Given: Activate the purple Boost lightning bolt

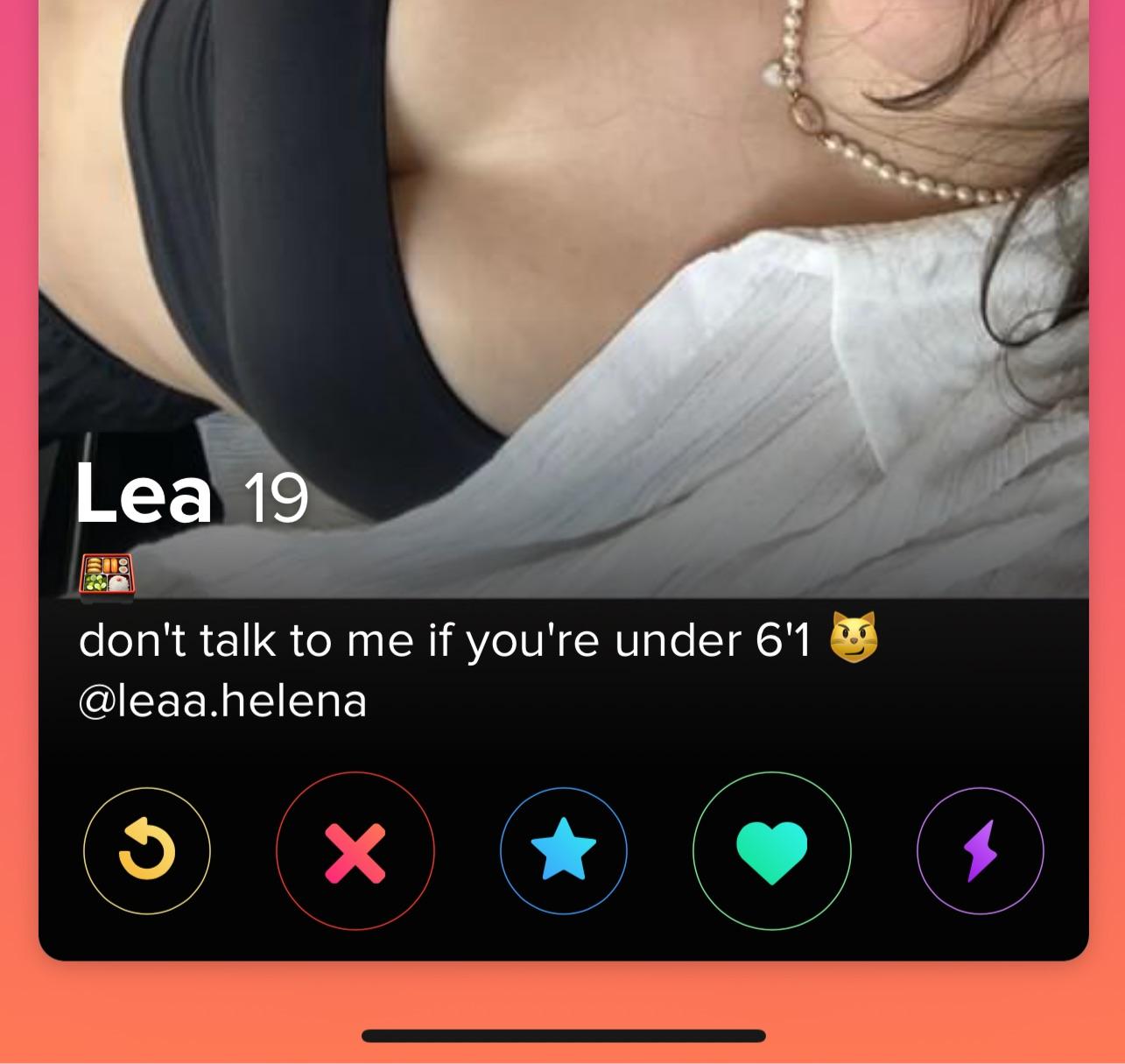Looking at the screenshot, I should tap(980, 850).
